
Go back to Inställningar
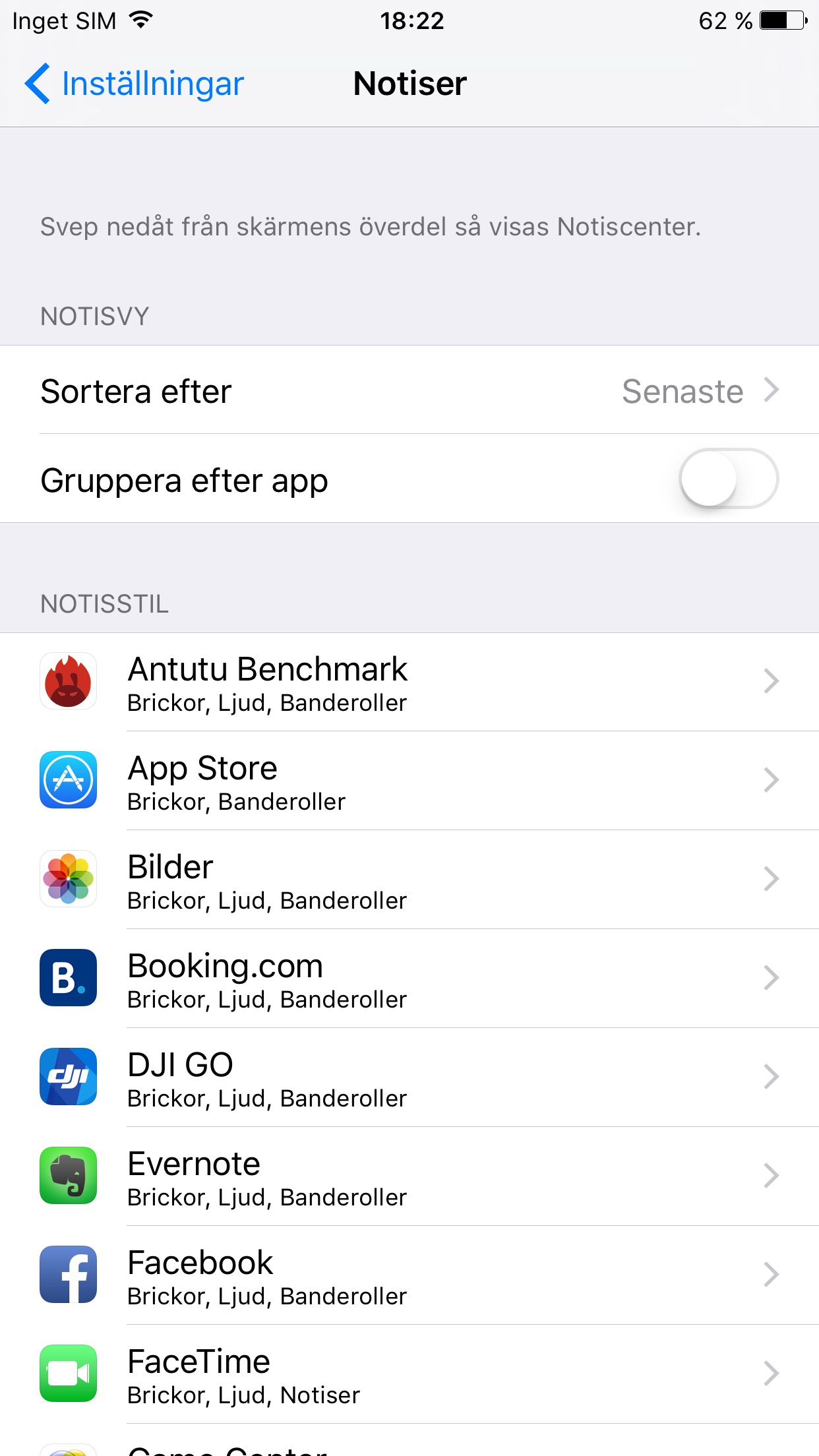coord(135,84)
